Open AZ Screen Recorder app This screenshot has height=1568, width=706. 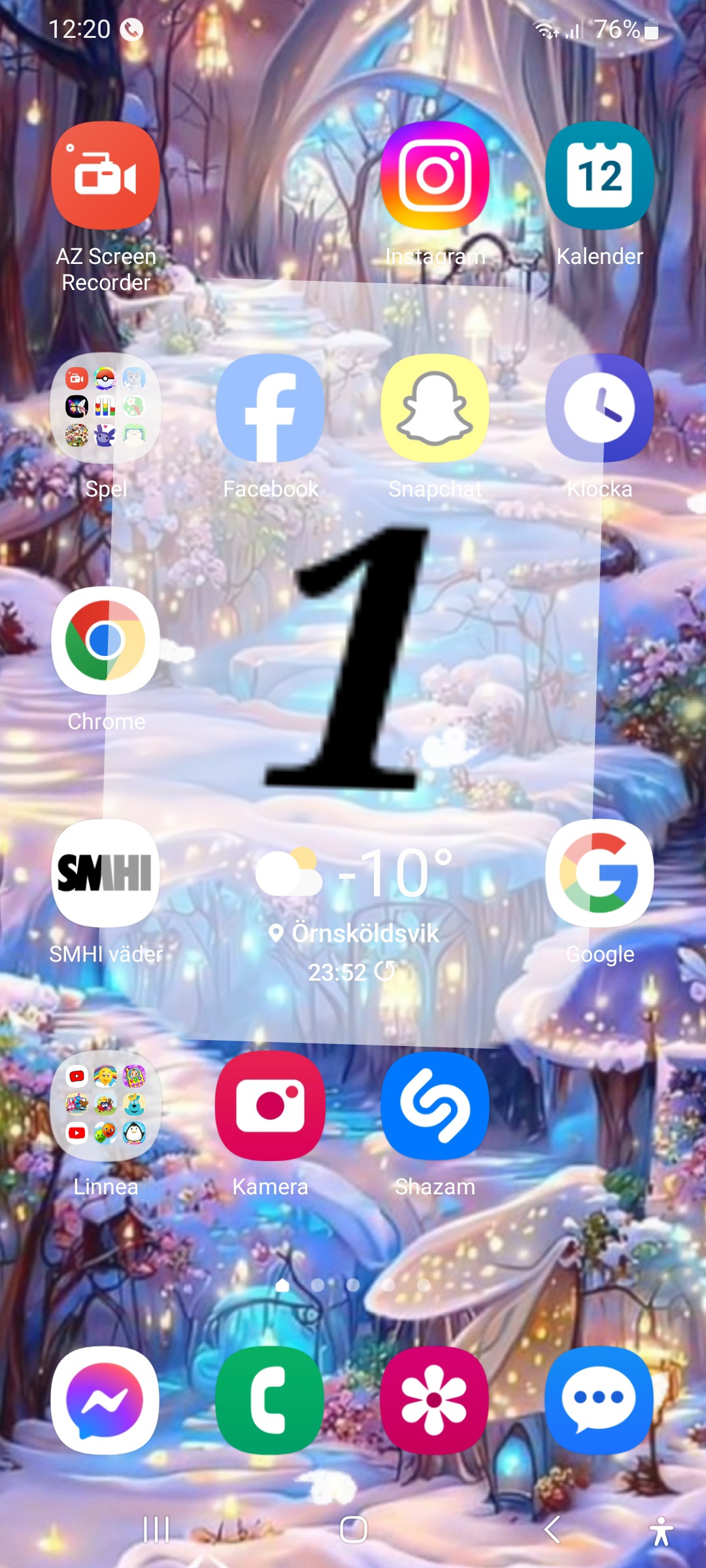[x=105, y=176]
